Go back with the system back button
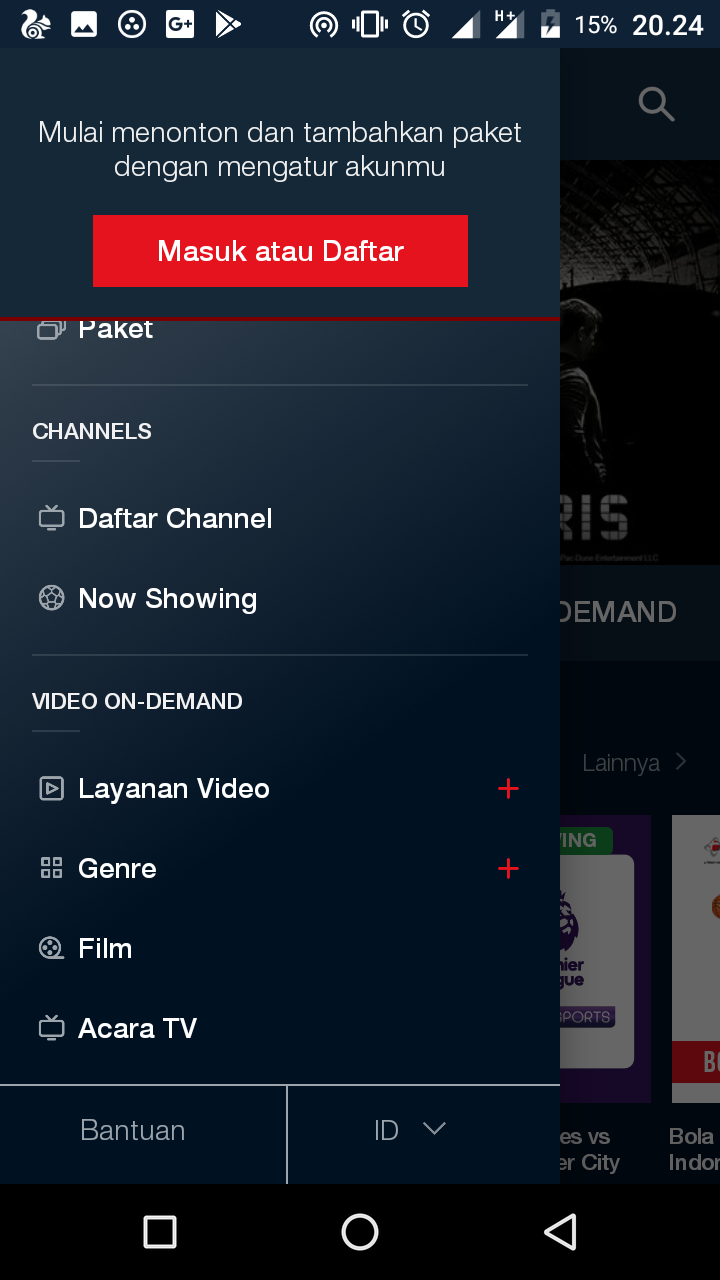This screenshot has height=1280, width=720. click(x=560, y=1232)
